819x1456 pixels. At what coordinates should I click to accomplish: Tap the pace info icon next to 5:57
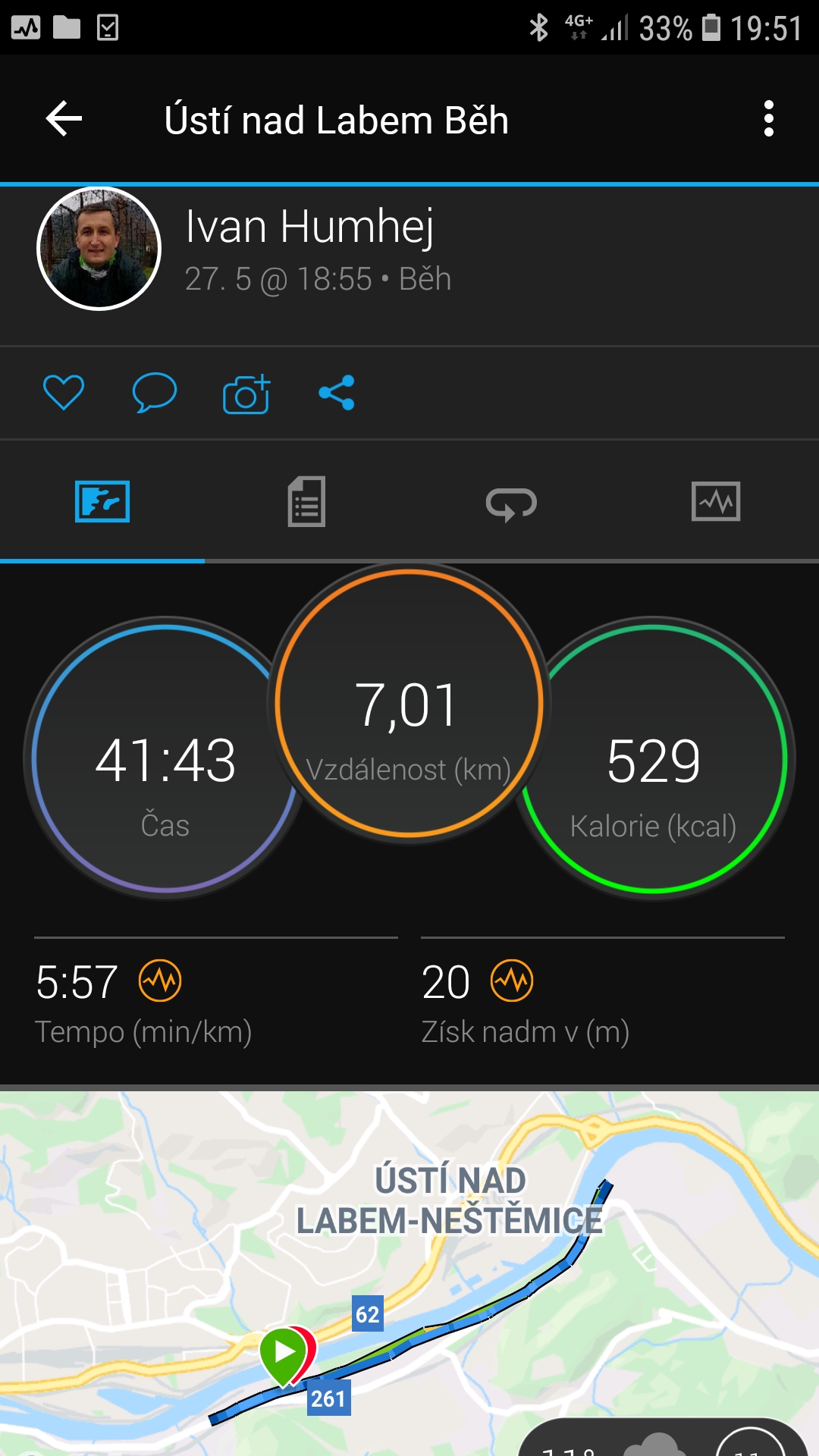coord(160,981)
